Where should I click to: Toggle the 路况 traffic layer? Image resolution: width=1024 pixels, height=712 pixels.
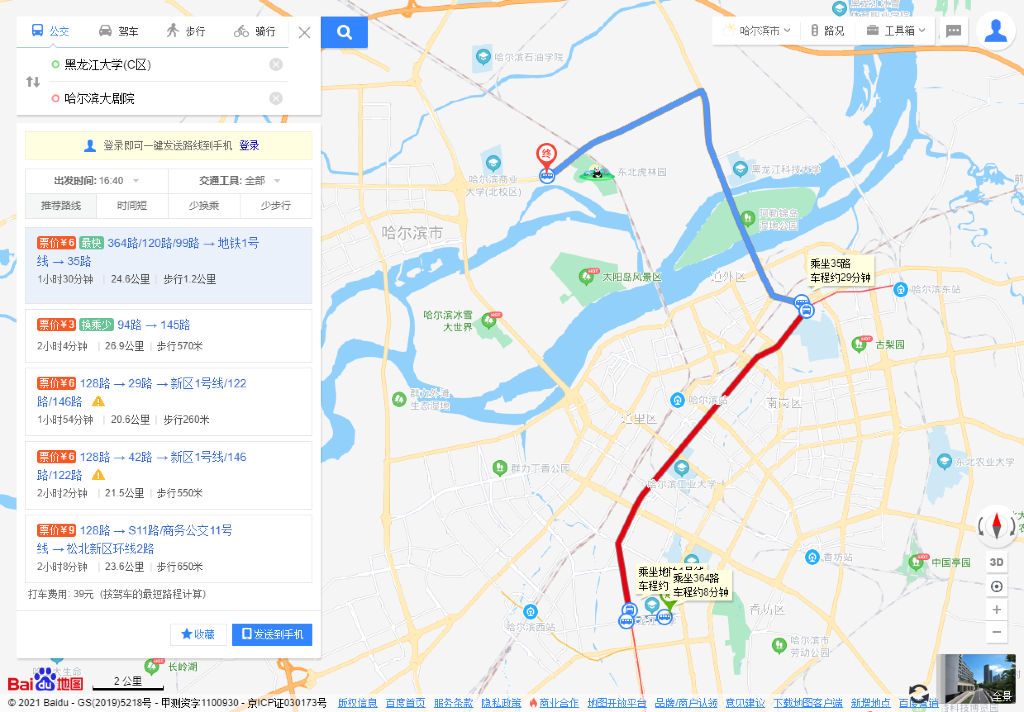pyautogui.click(x=827, y=30)
